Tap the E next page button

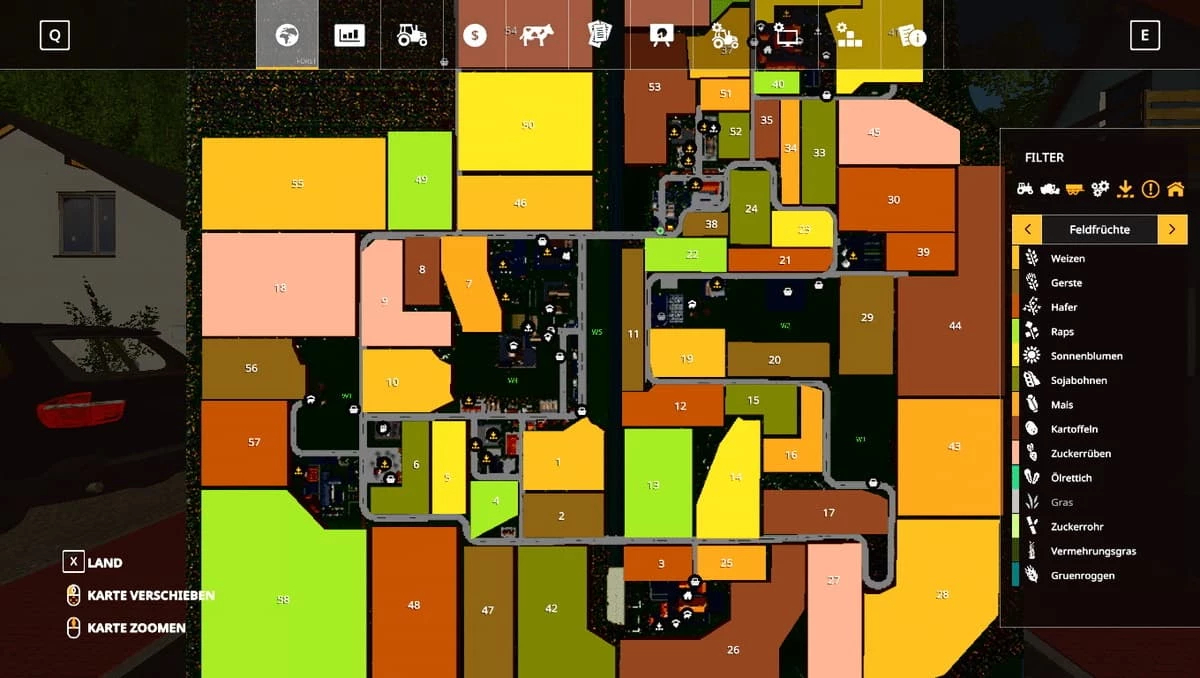1145,36
